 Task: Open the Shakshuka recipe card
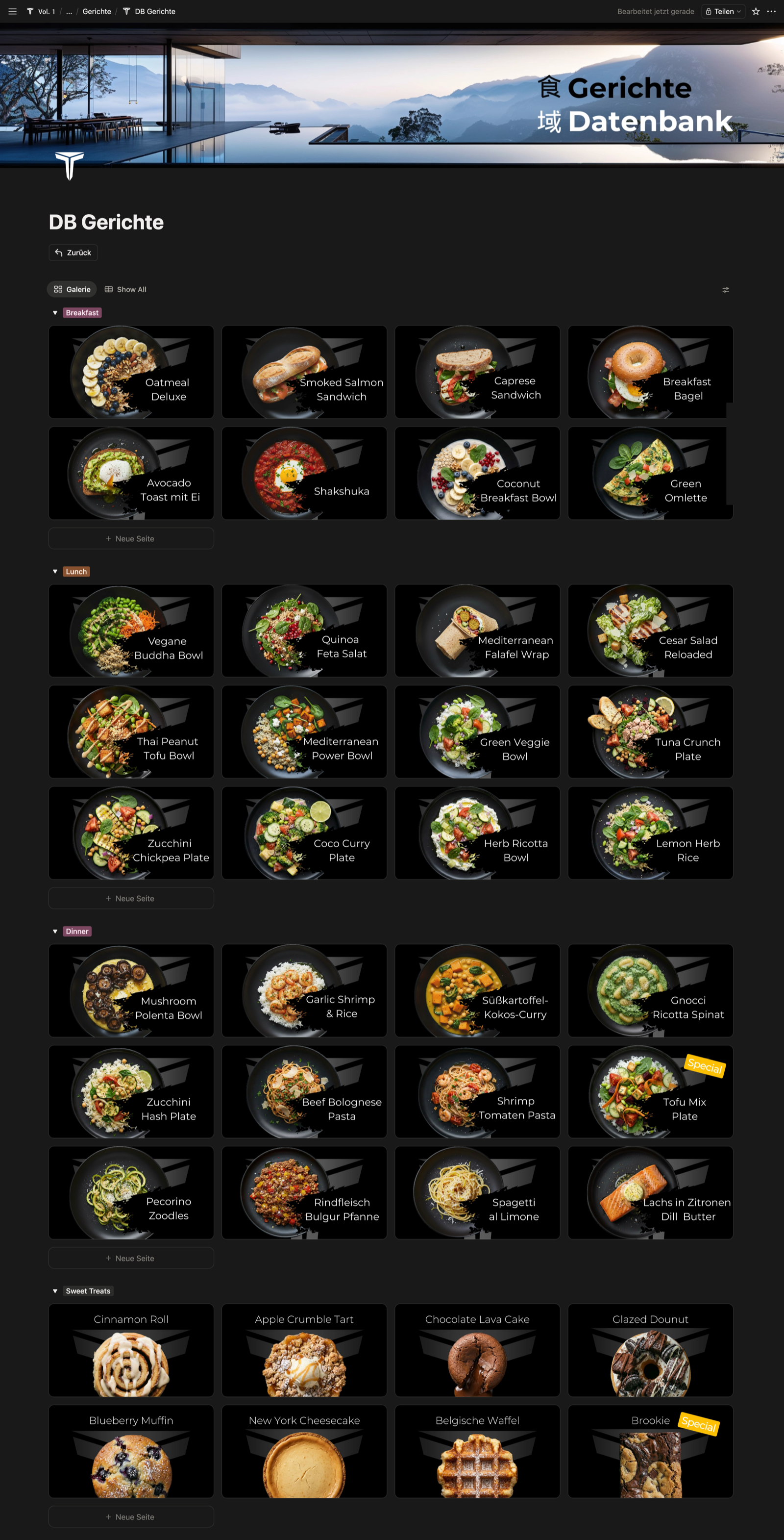[x=304, y=473]
